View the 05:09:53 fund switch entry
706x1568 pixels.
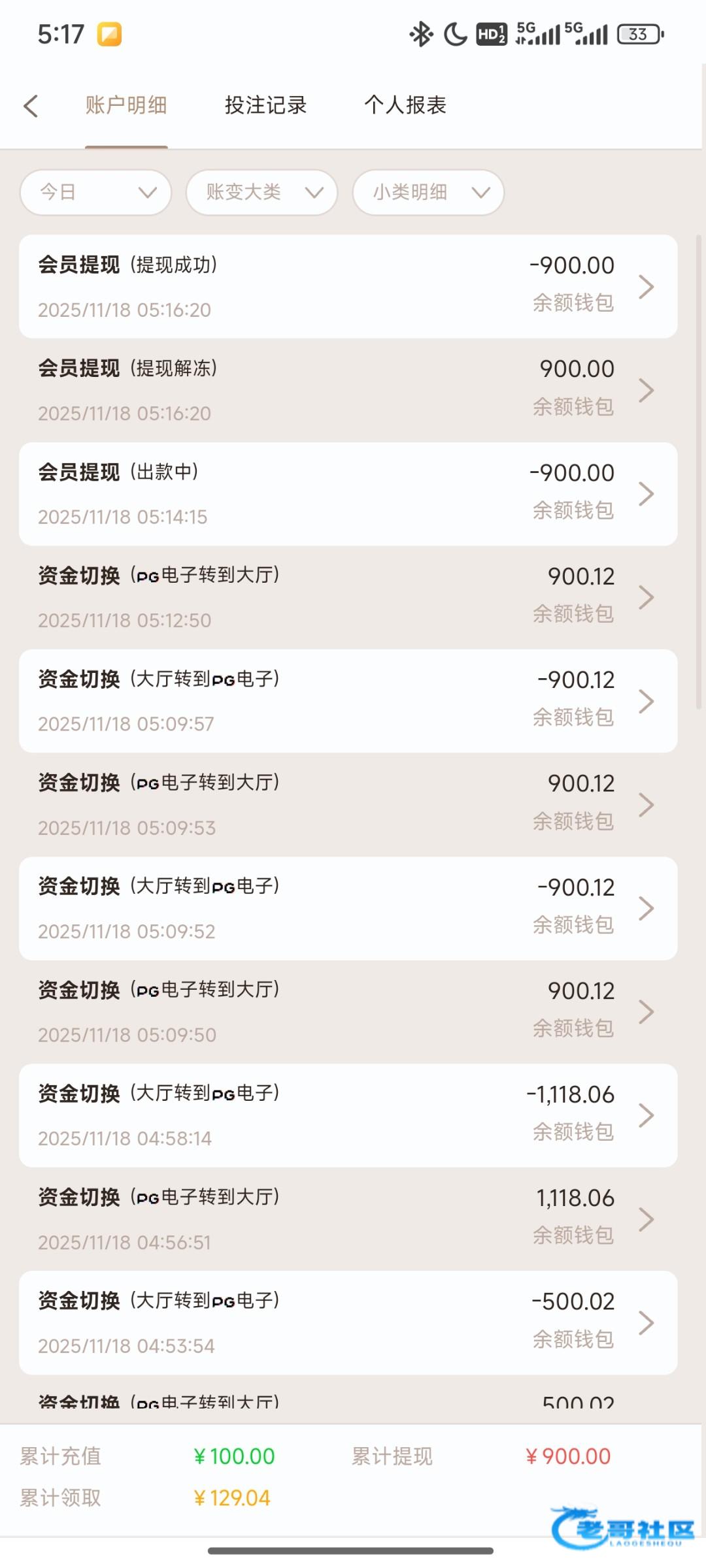coord(348,805)
